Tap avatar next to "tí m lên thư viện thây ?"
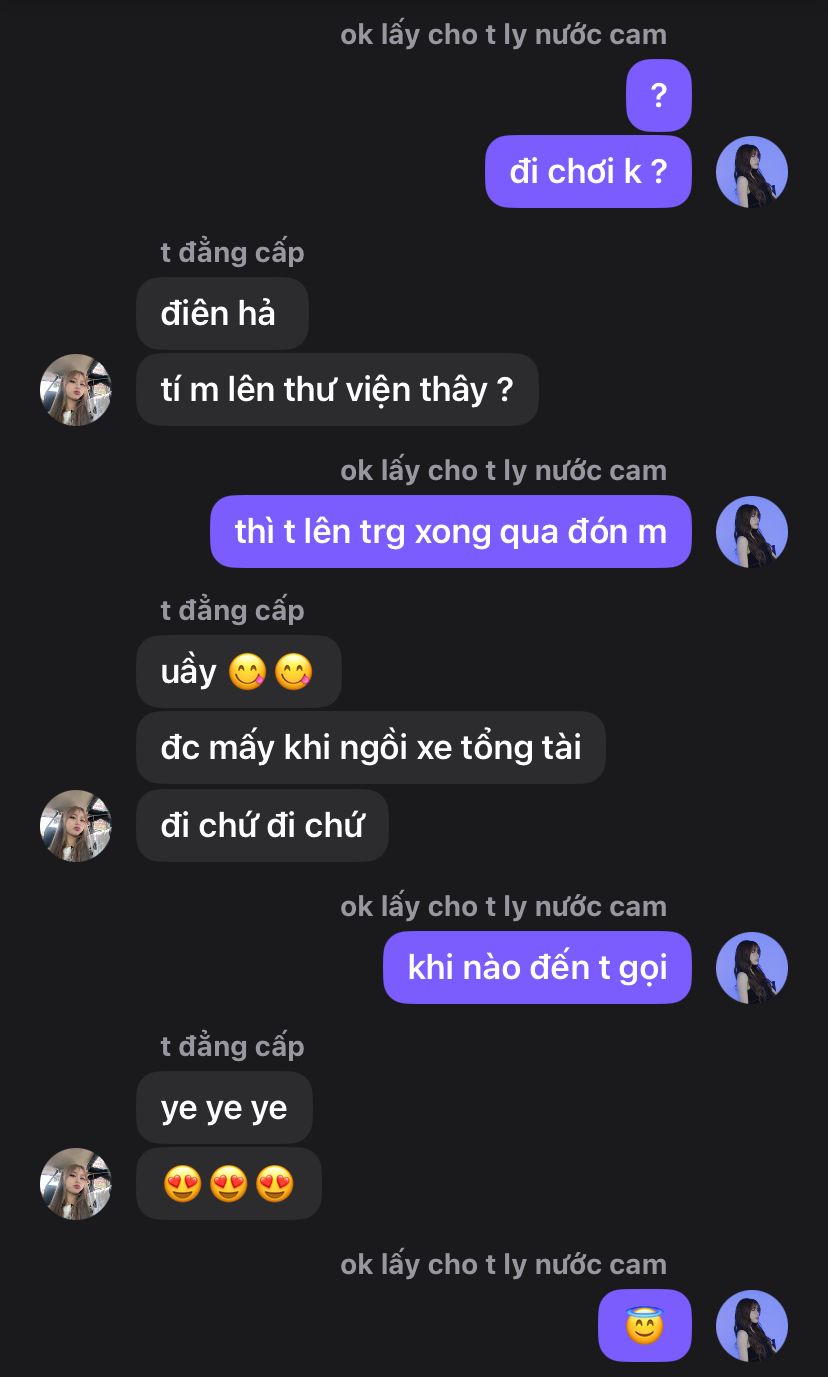This screenshot has width=828, height=1377. coord(75,389)
